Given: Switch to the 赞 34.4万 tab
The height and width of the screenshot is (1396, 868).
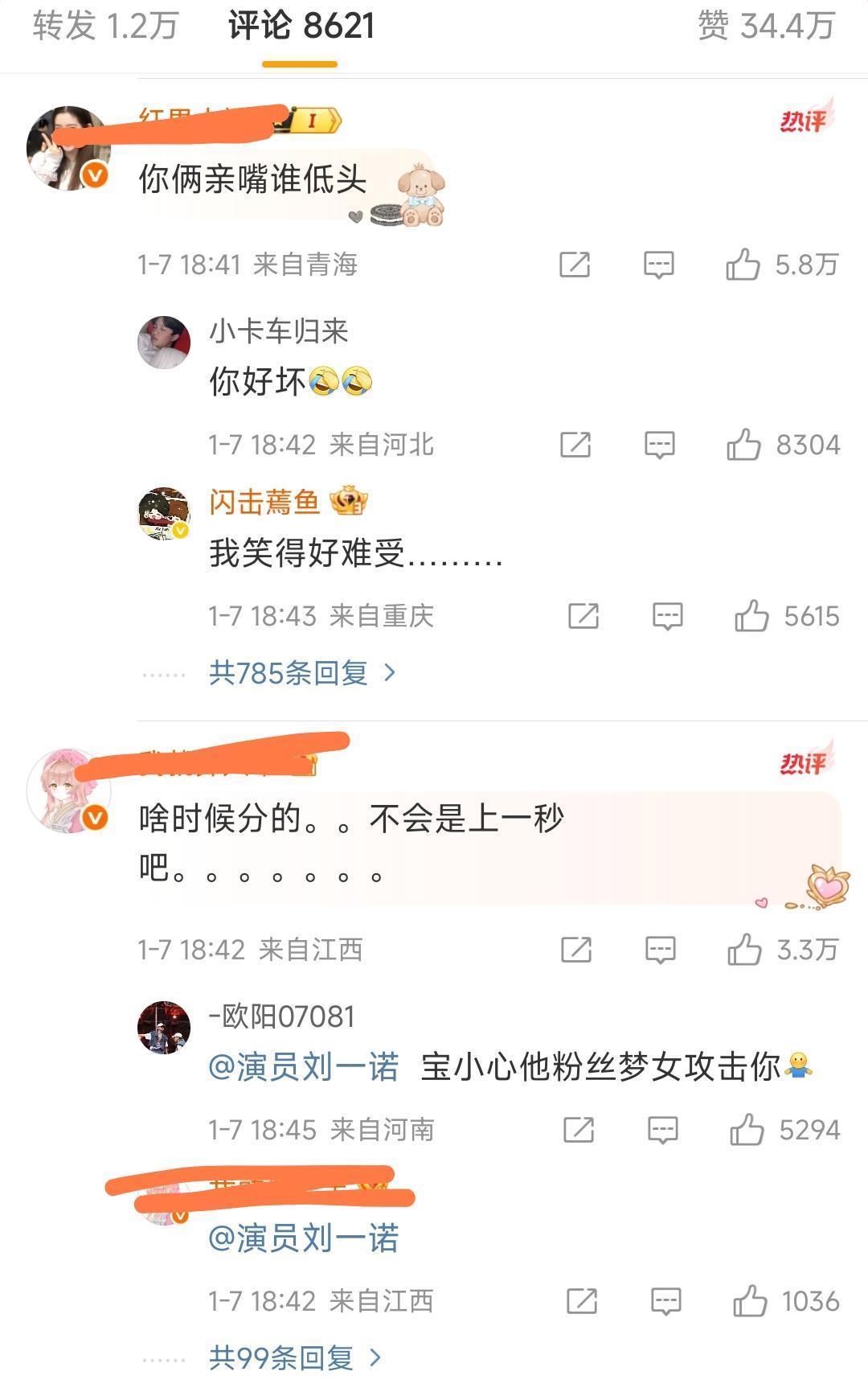Looking at the screenshot, I should pos(766,27).
